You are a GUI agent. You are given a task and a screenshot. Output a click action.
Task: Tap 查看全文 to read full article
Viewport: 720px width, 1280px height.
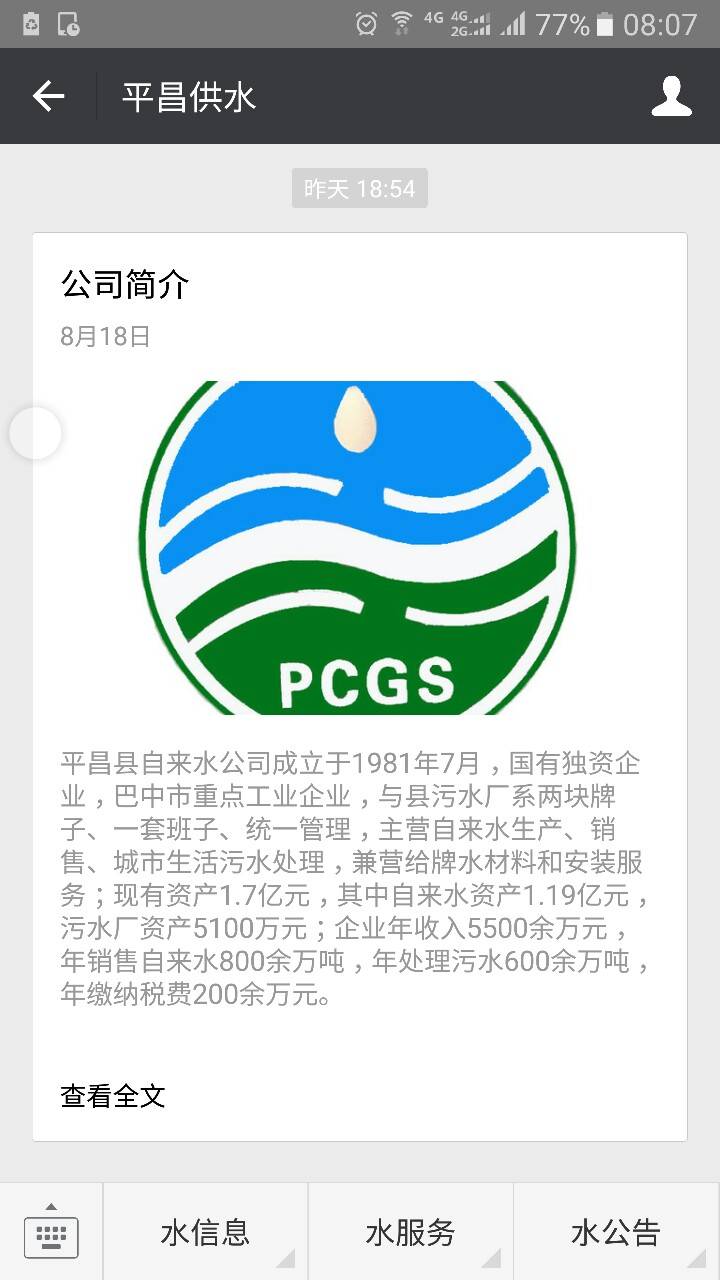pos(113,1096)
